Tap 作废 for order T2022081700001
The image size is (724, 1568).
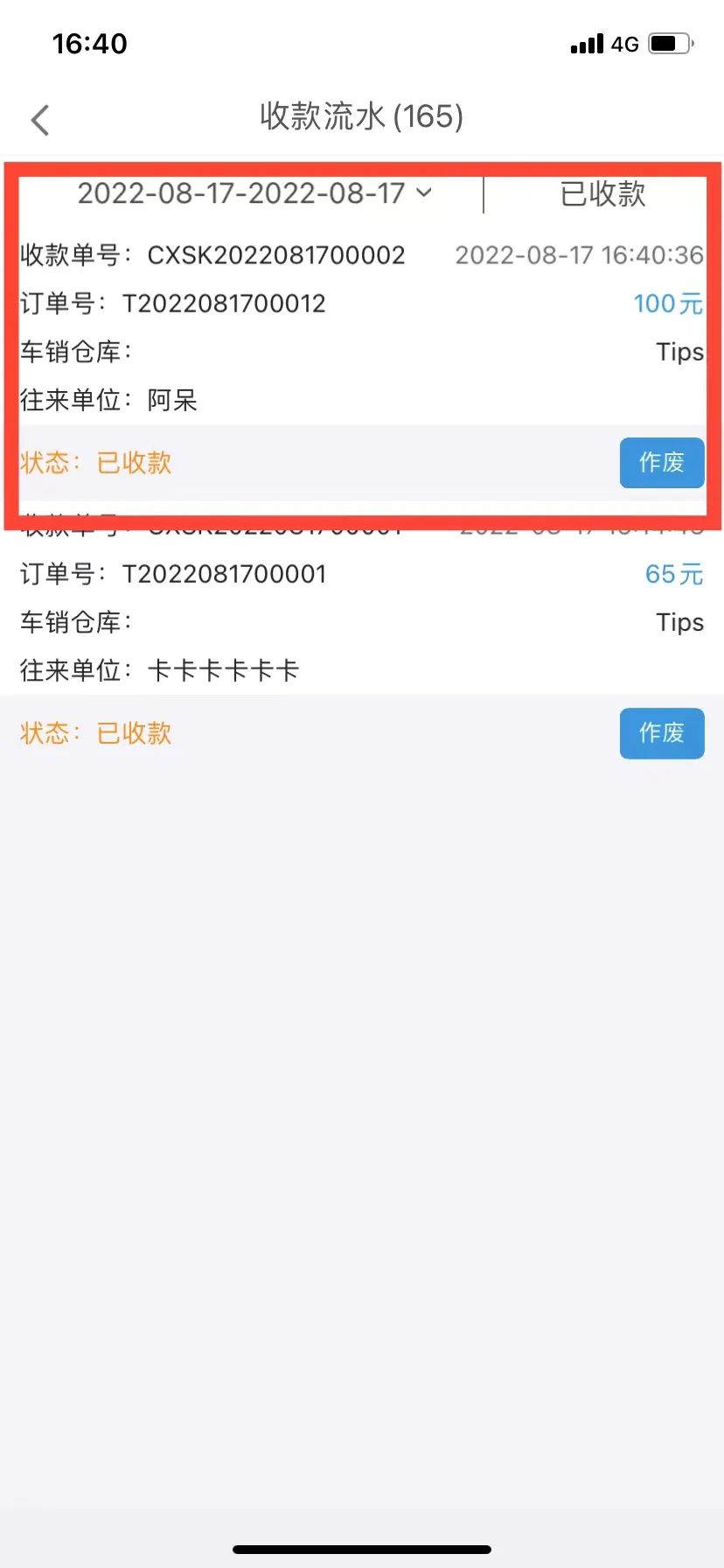(x=661, y=733)
